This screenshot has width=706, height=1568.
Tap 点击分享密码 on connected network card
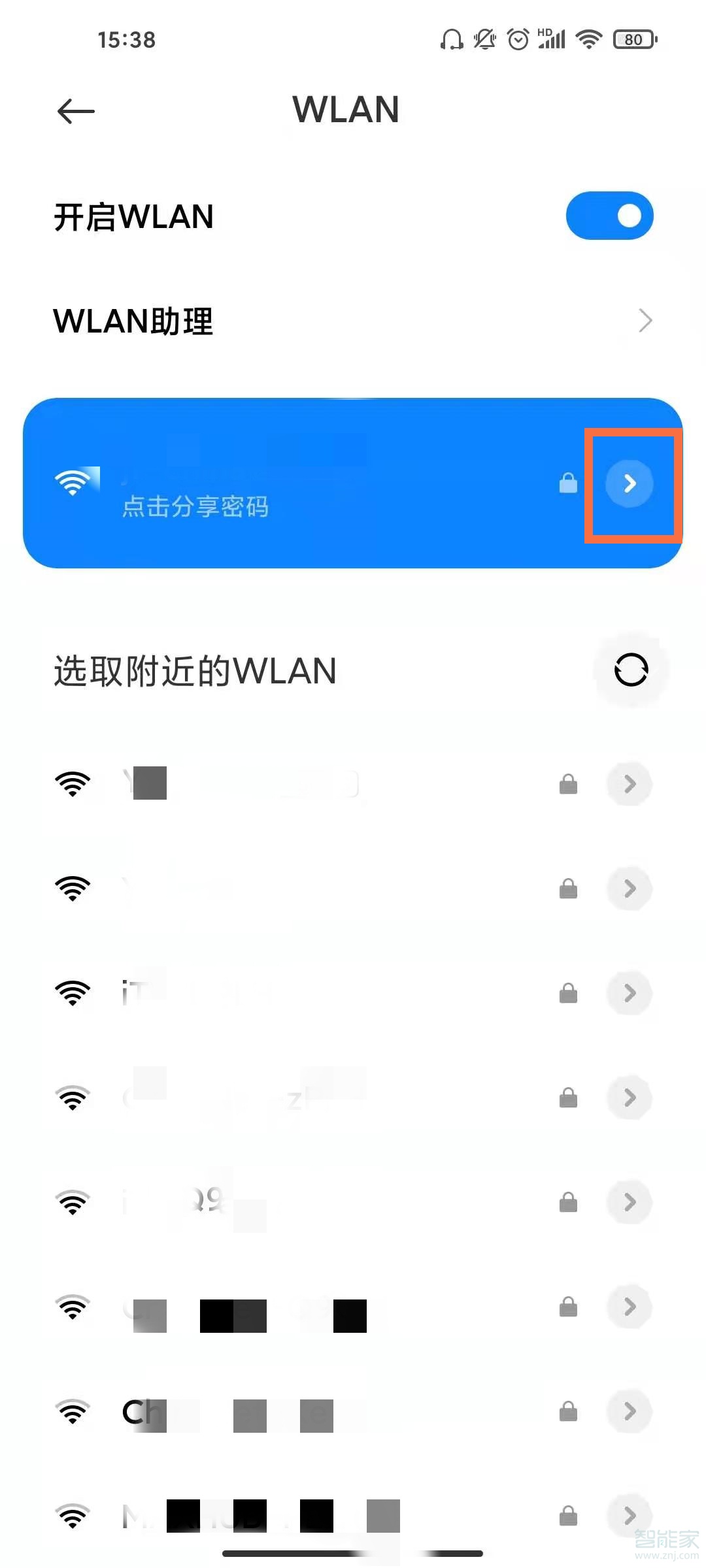195,506
